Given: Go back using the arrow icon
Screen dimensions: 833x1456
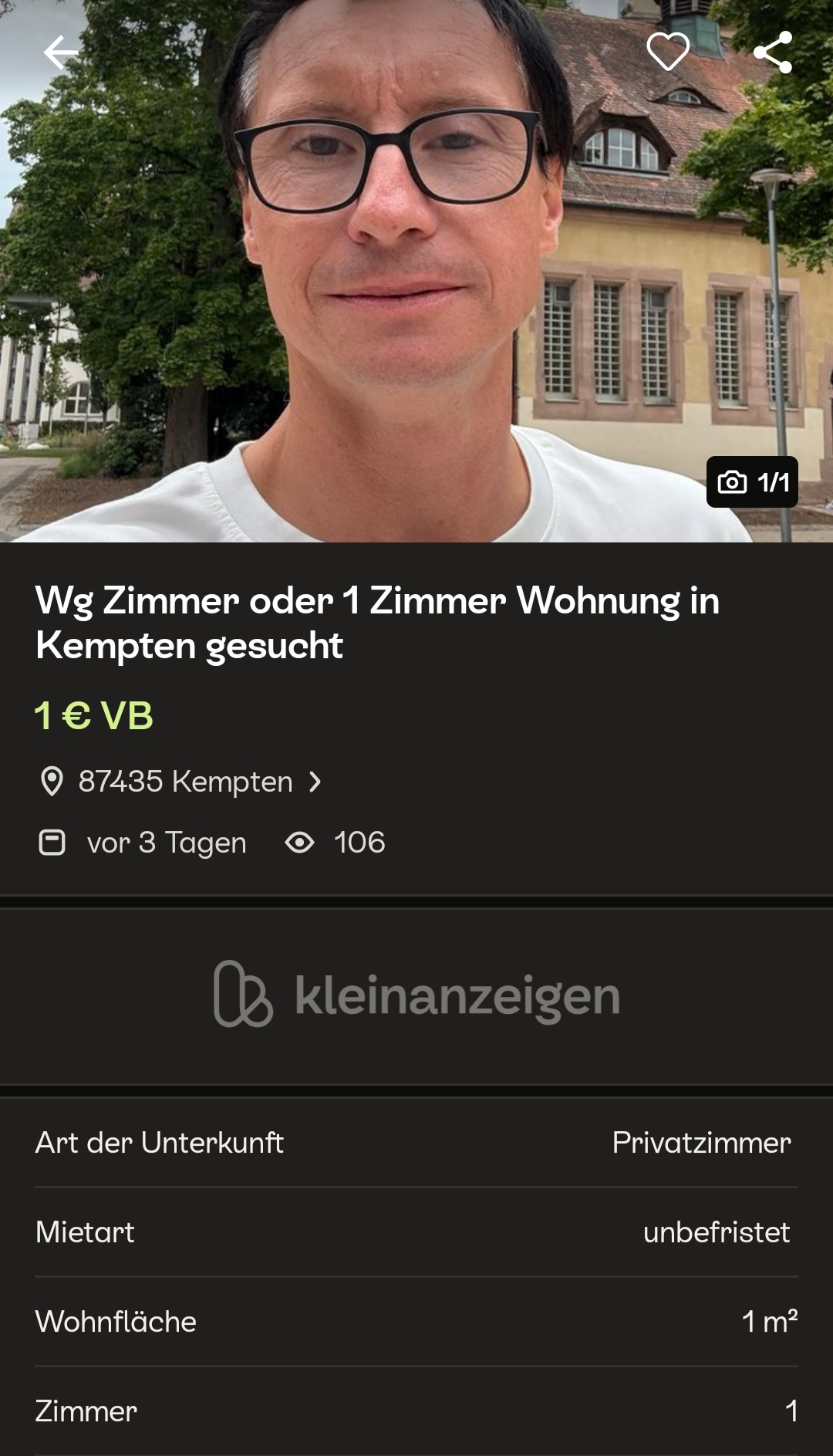Looking at the screenshot, I should tap(61, 53).
